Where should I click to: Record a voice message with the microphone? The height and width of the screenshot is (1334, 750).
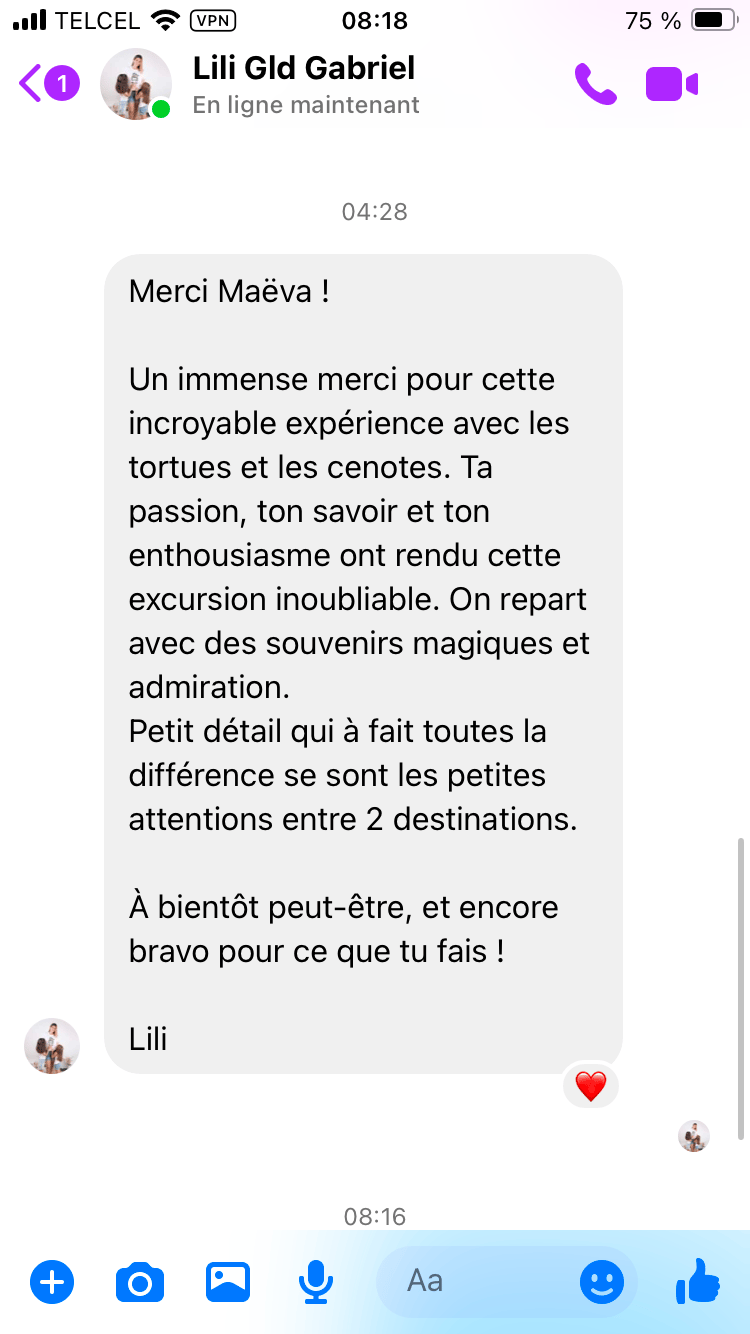[x=316, y=1281]
